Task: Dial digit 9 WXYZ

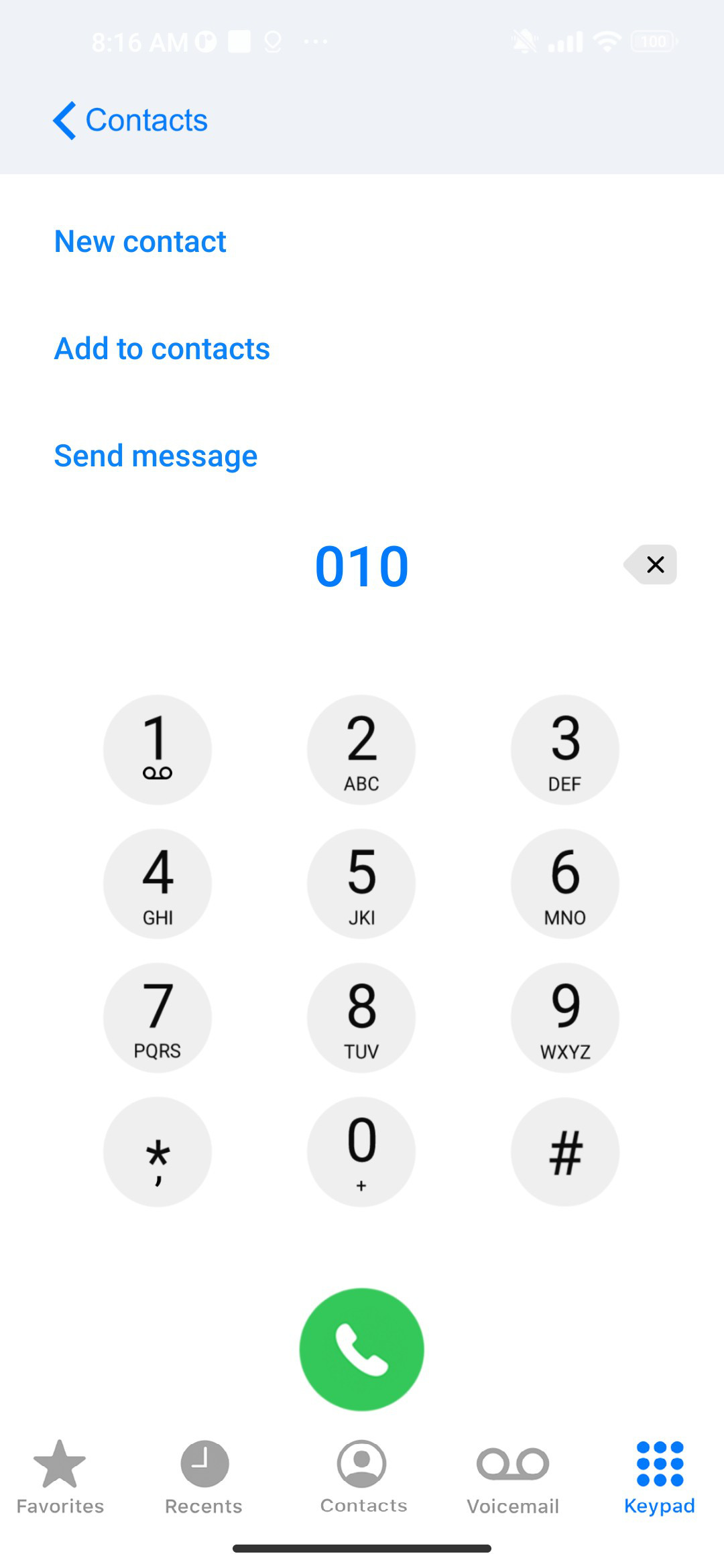Action: pos(565,1017)
